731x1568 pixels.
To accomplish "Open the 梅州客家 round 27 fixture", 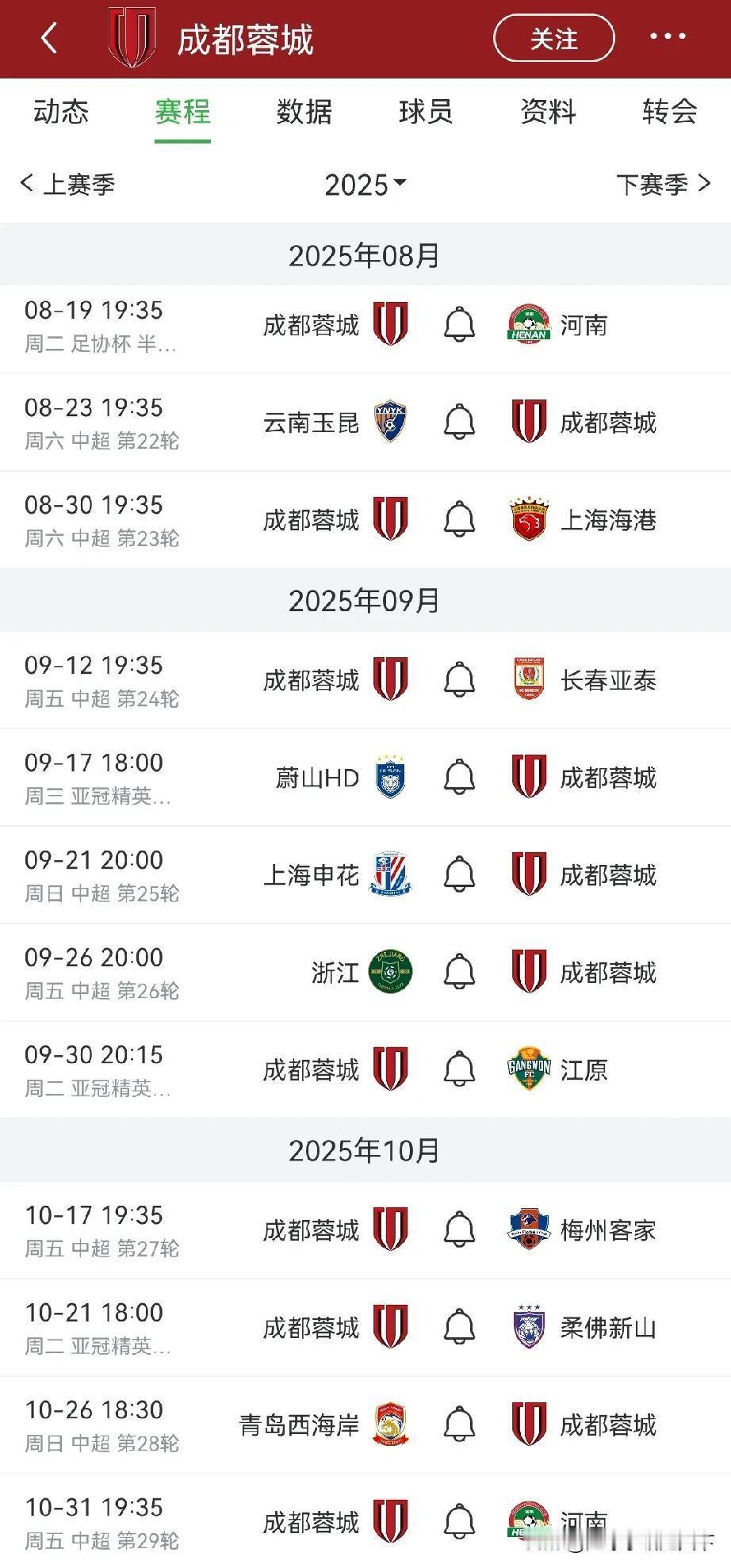I will click(365, 1230).
